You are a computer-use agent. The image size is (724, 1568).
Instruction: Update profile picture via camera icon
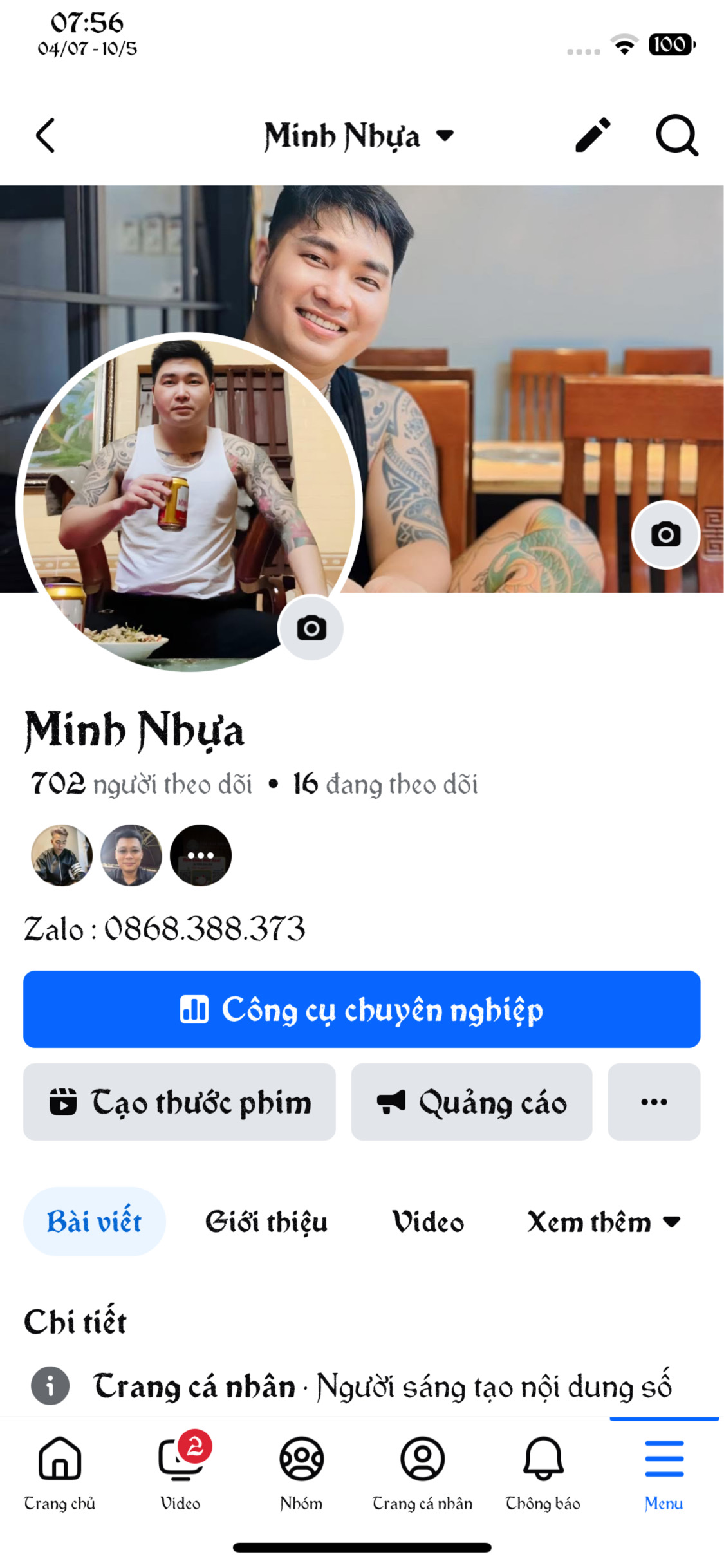311,628
